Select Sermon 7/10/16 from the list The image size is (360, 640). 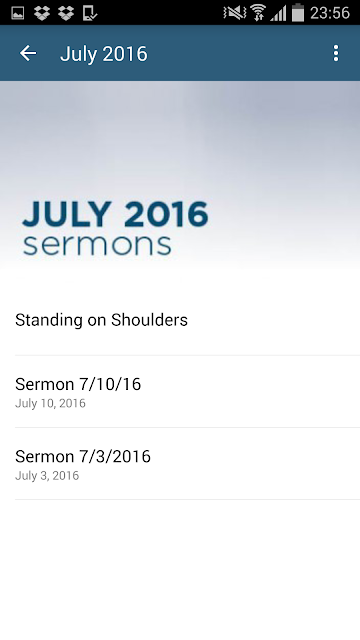pyautogui.click(x=180, y=392)
